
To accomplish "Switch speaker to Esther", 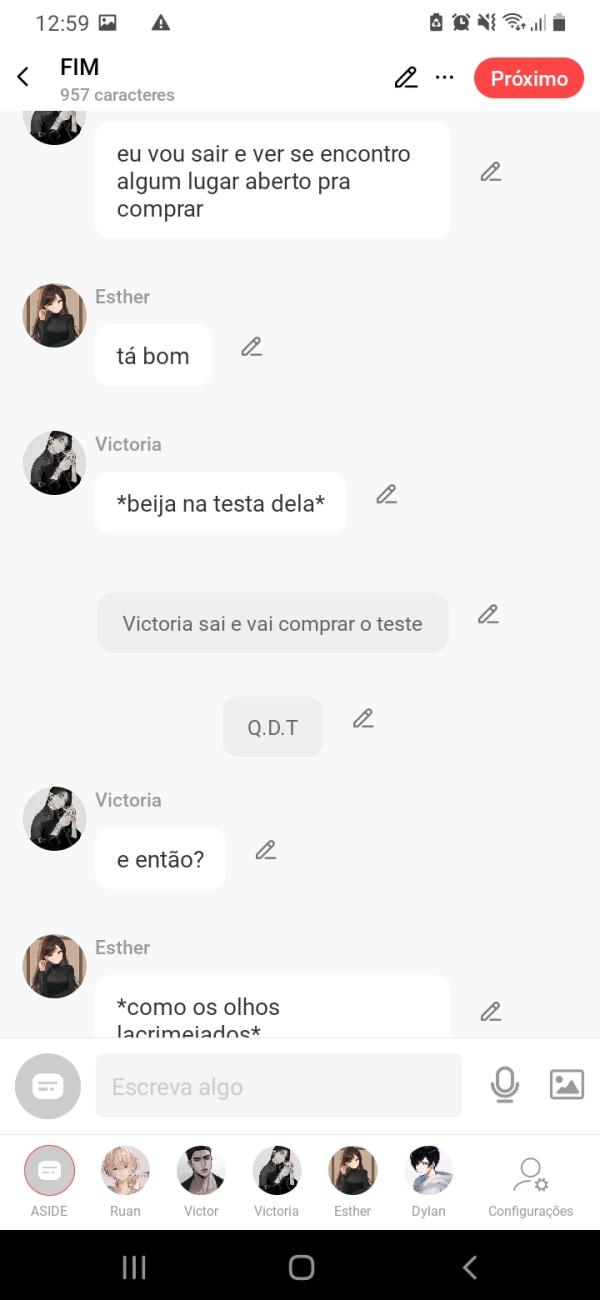I will [x=353, y=1180].
